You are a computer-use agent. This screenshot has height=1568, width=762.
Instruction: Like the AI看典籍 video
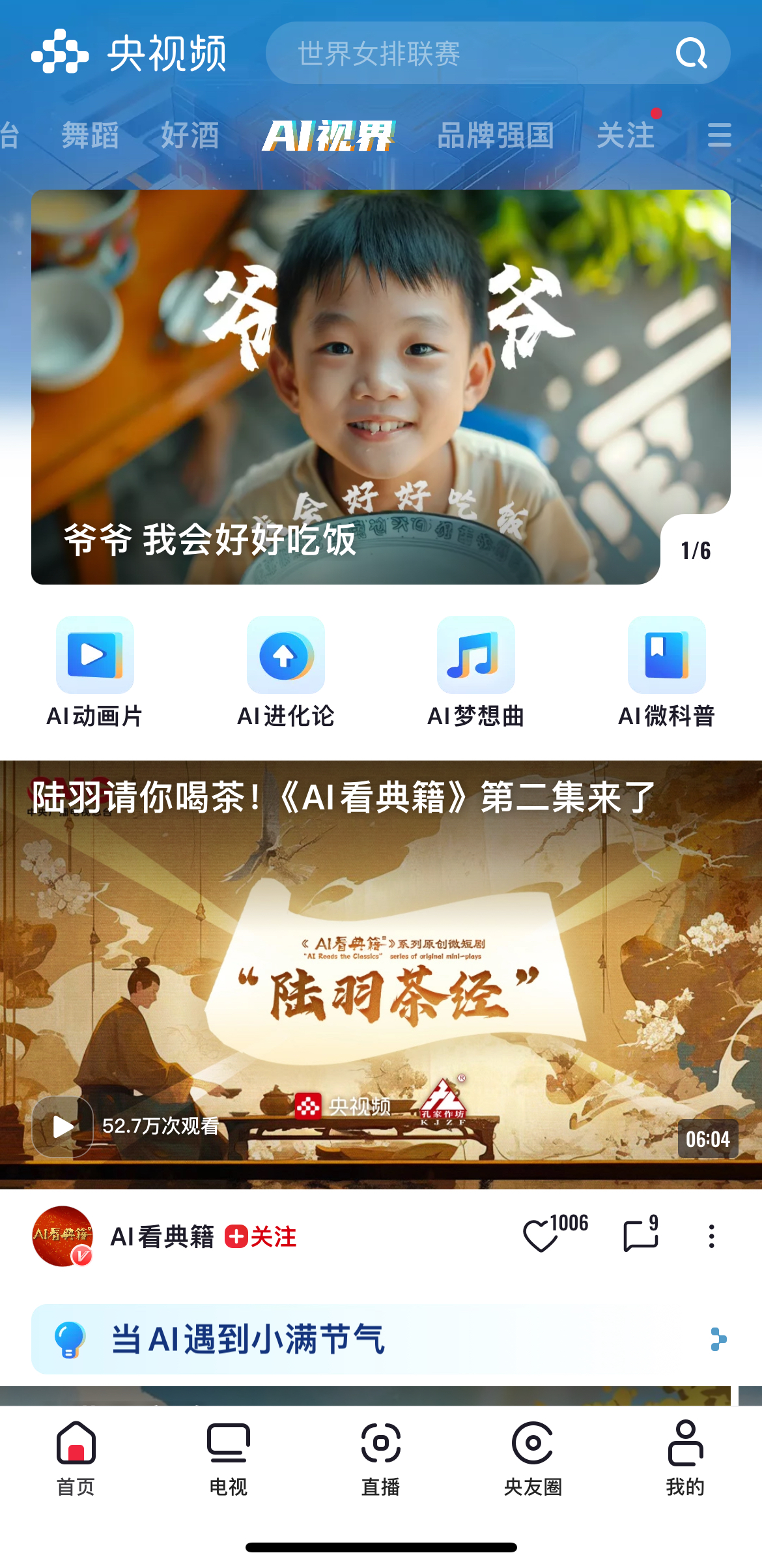pyautogui.click(x=541, y=1236)
